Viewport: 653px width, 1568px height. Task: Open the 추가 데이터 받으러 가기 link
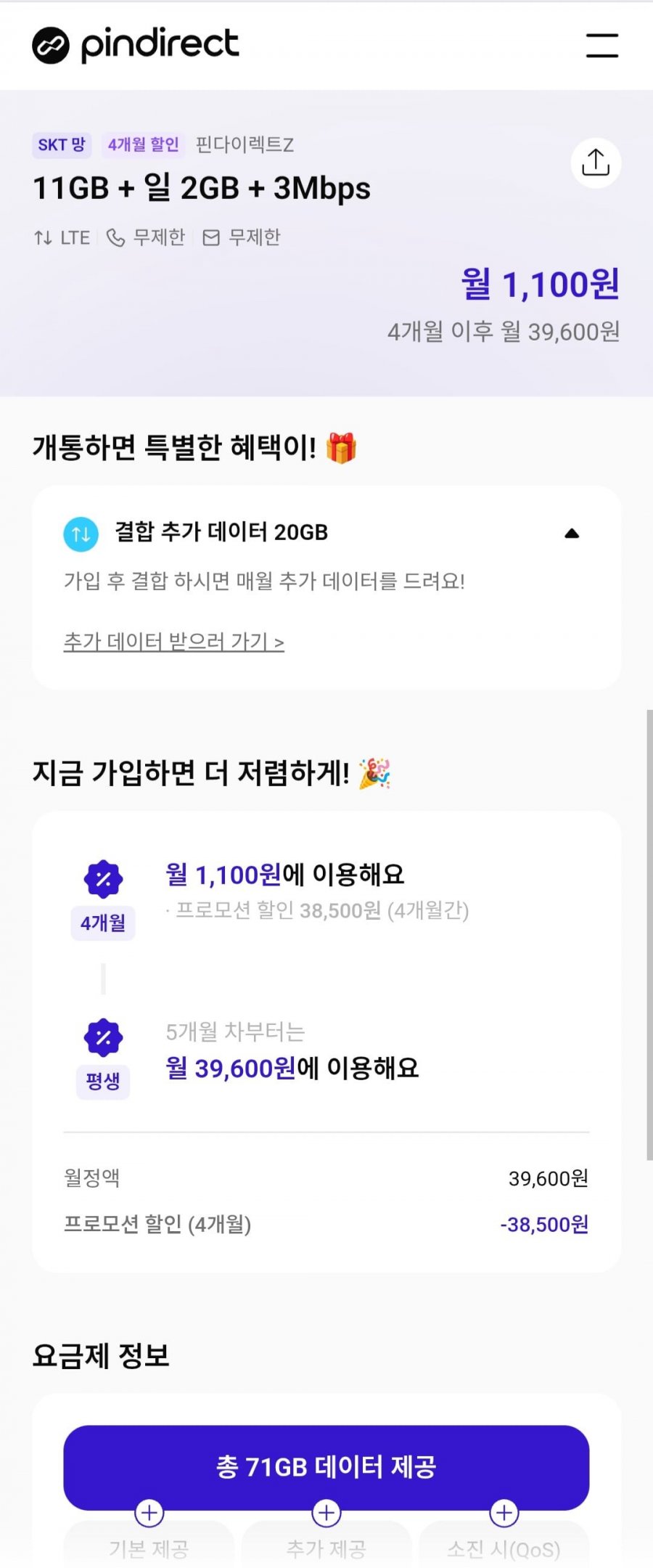pyautogui.click(x=174, y=642)
